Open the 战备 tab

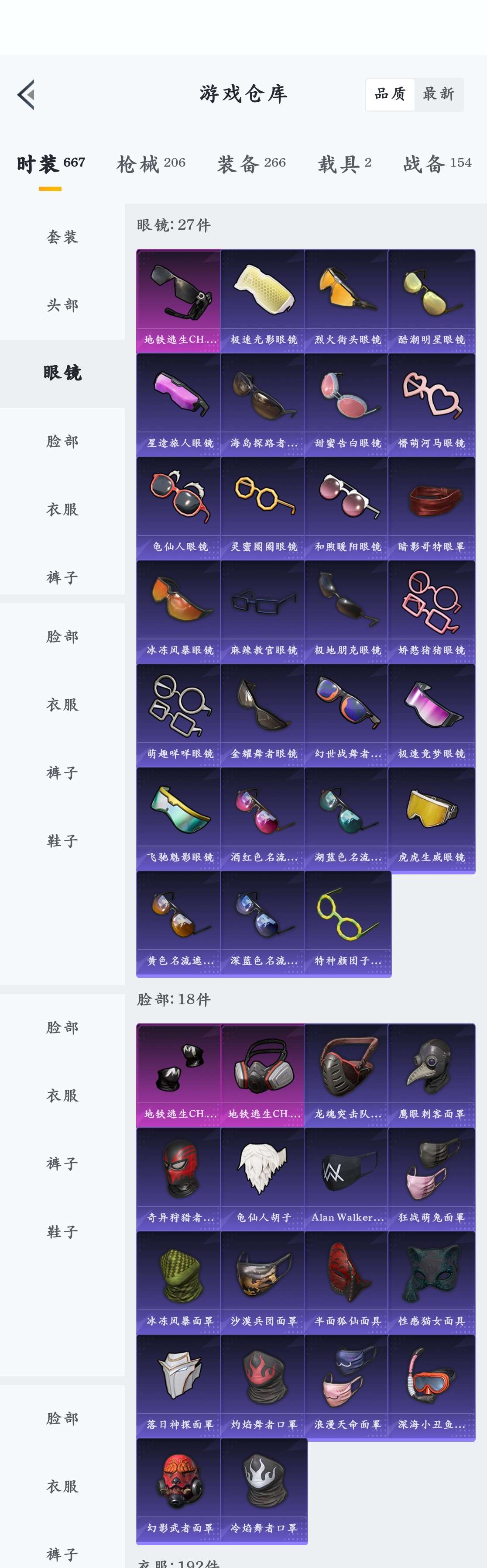click(x=436, y=163)
